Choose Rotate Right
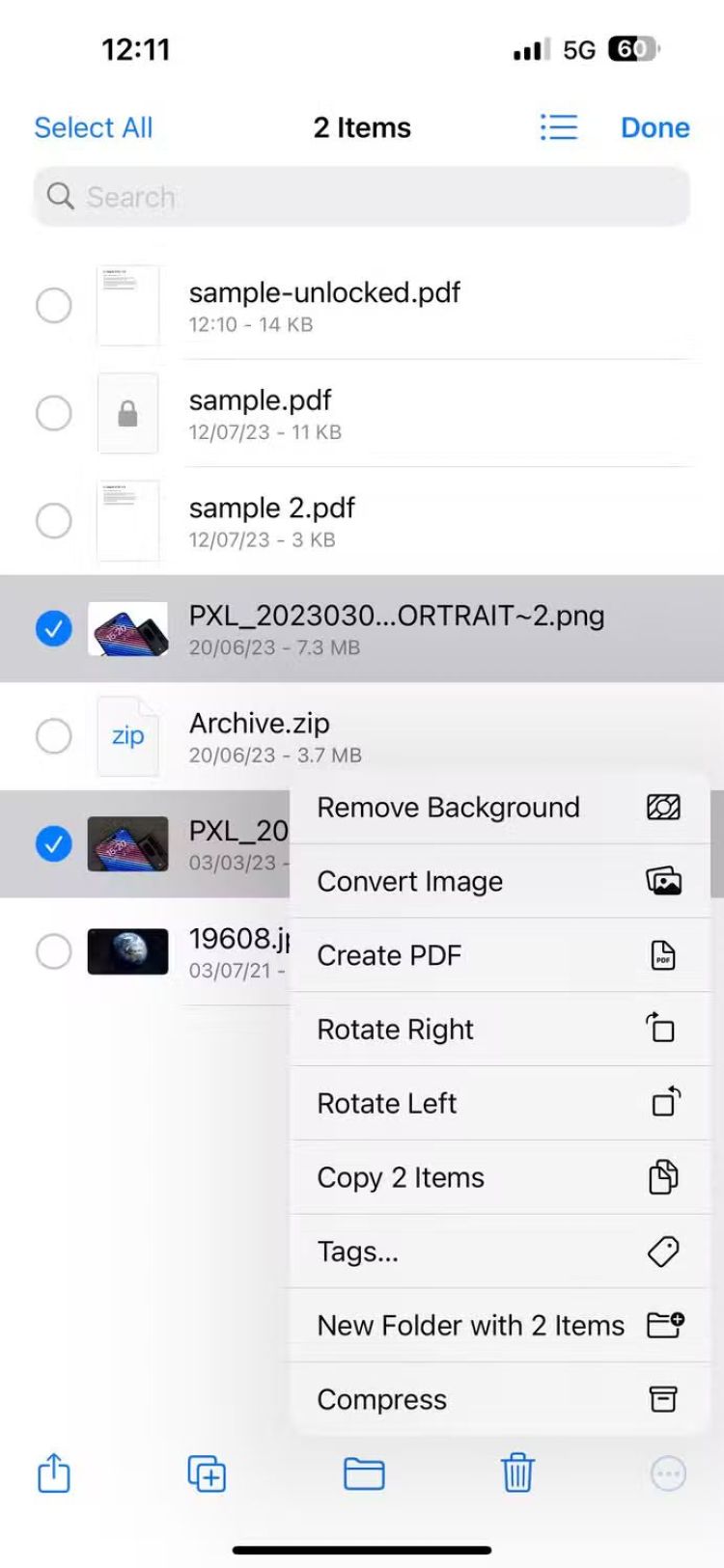 (498, 1030)
